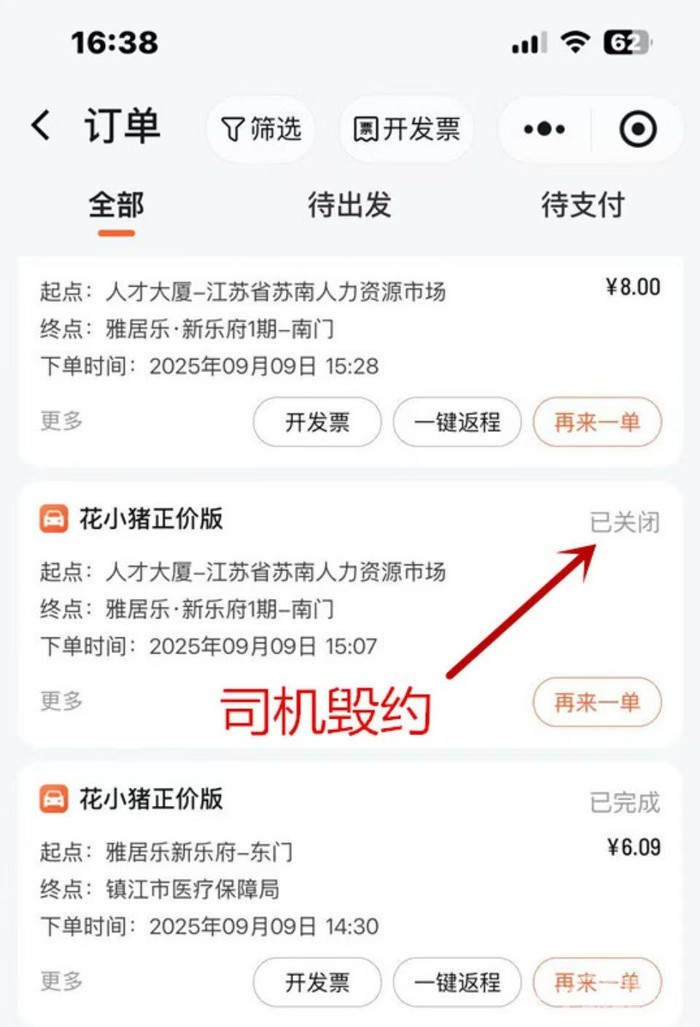Open the three-dot mini program menu

pos(544,129)
